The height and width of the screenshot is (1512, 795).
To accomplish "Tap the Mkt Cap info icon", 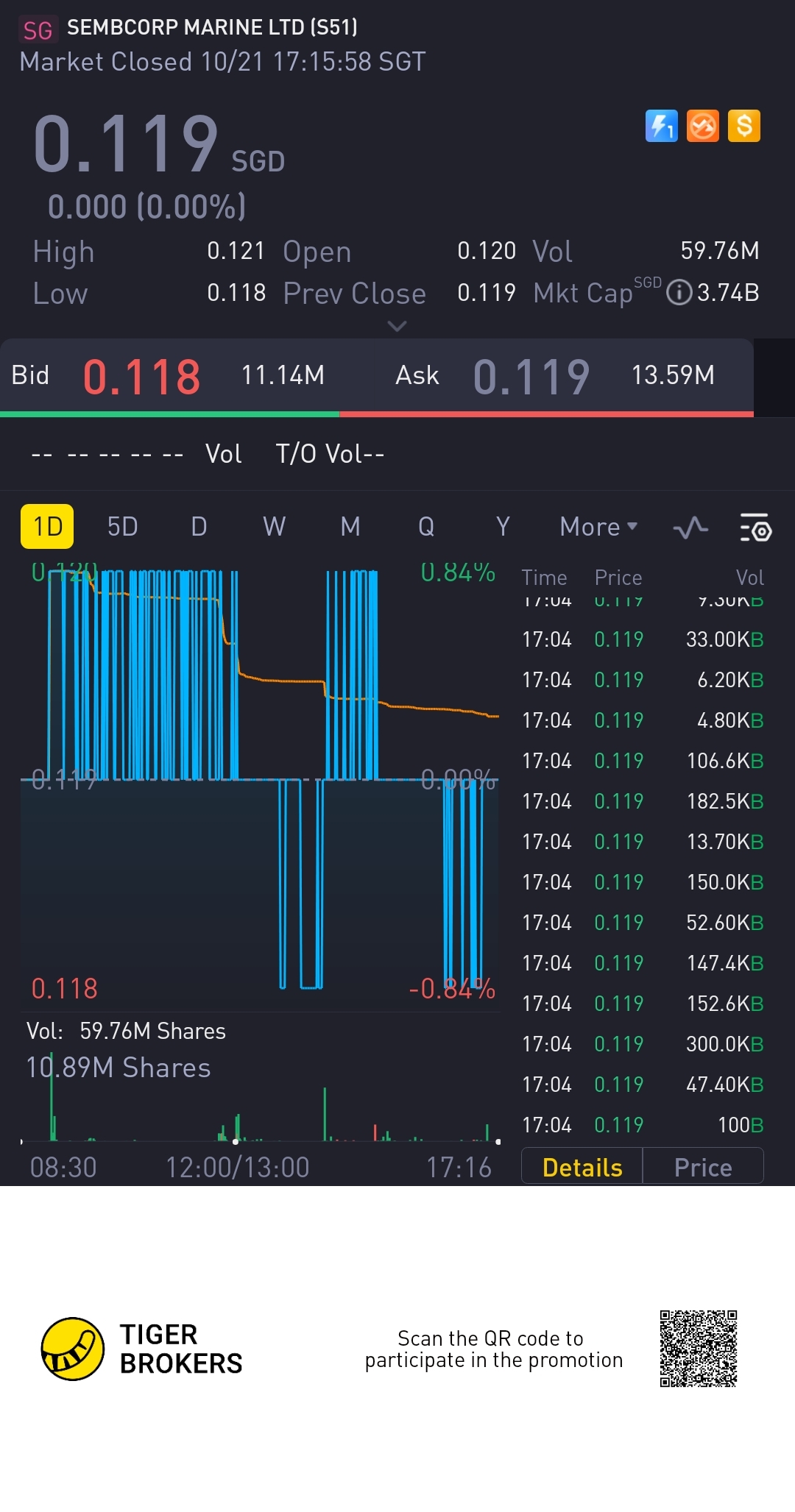I will pos(679,293).
